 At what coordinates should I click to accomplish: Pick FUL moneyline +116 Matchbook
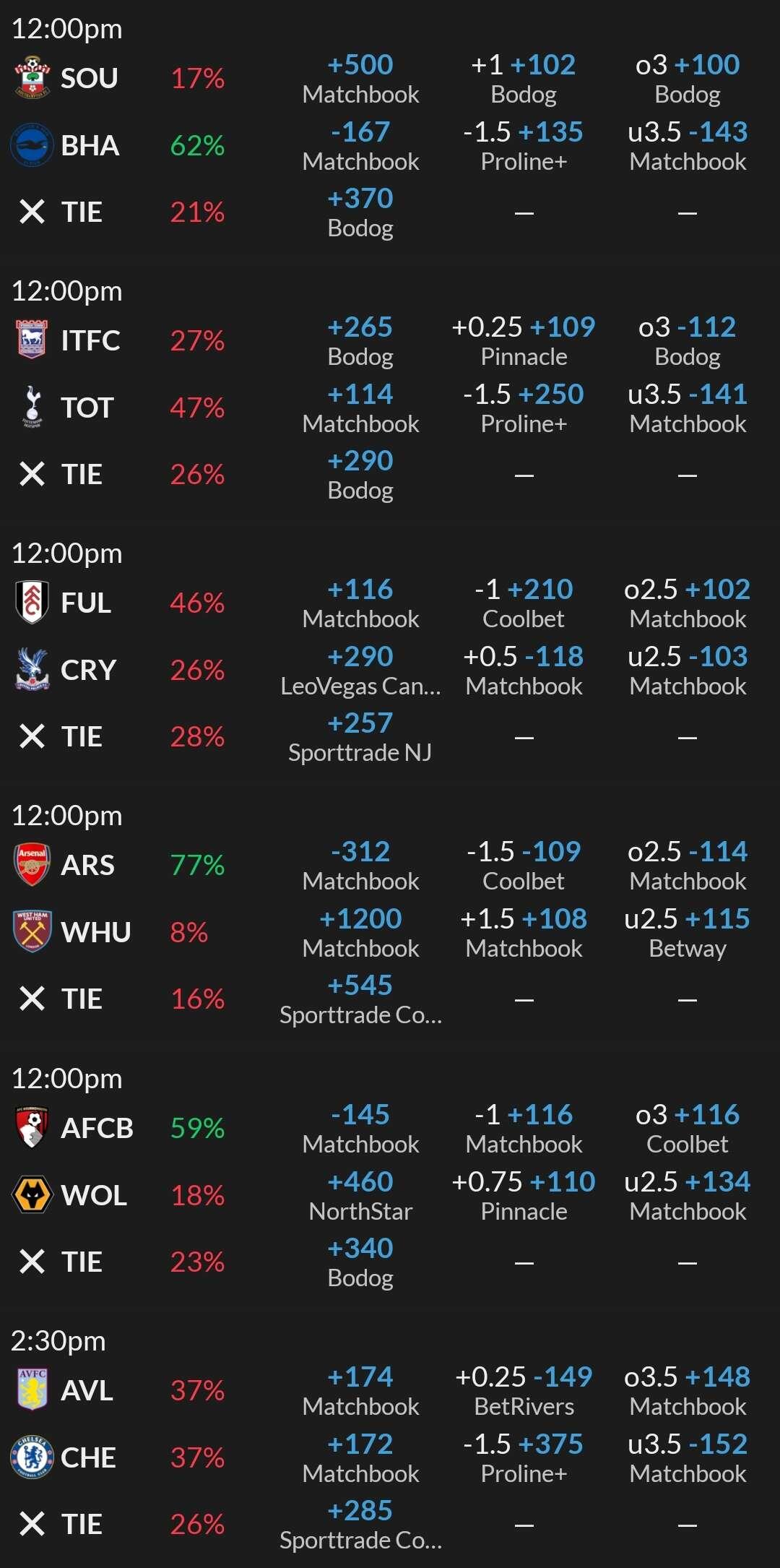pyautogui.click(x=360, y=603)
